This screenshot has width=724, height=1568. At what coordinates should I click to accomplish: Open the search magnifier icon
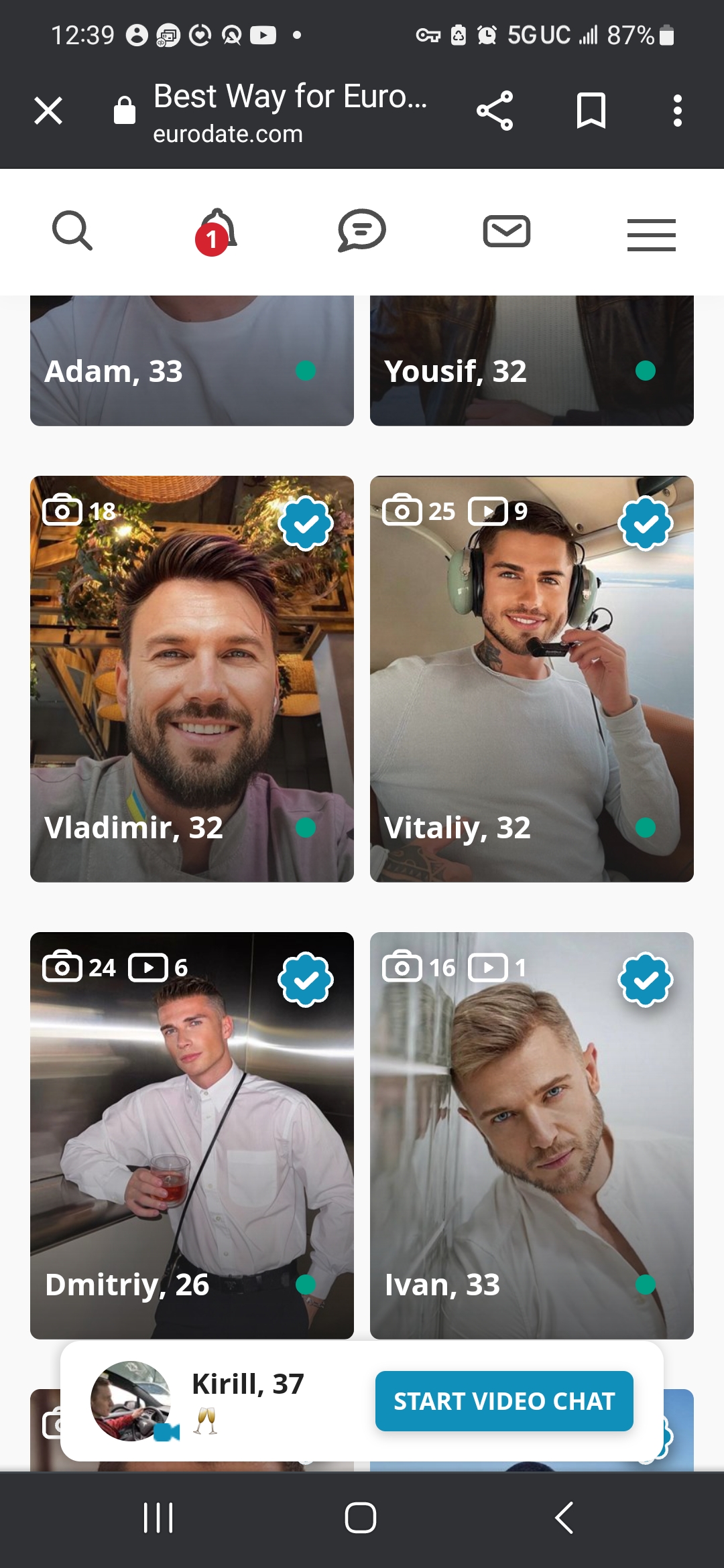tap(72, 231)
